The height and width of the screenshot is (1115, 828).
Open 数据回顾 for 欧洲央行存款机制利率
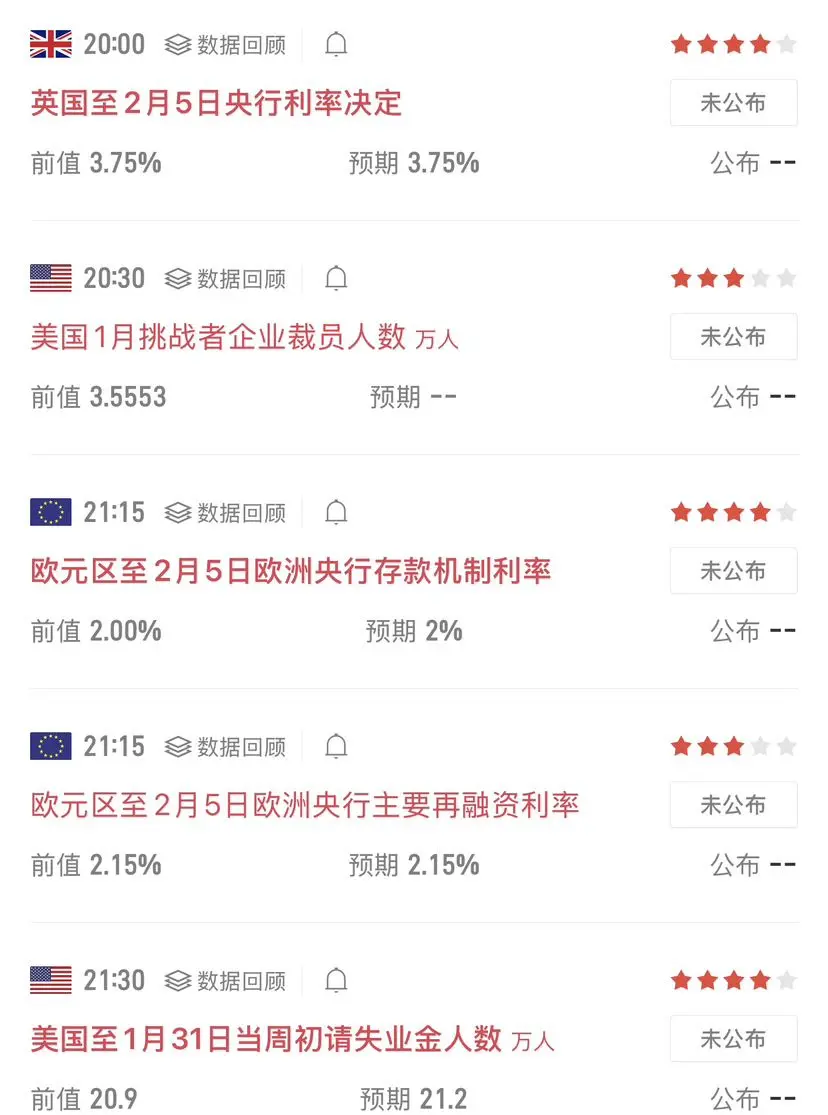(226, 513)
